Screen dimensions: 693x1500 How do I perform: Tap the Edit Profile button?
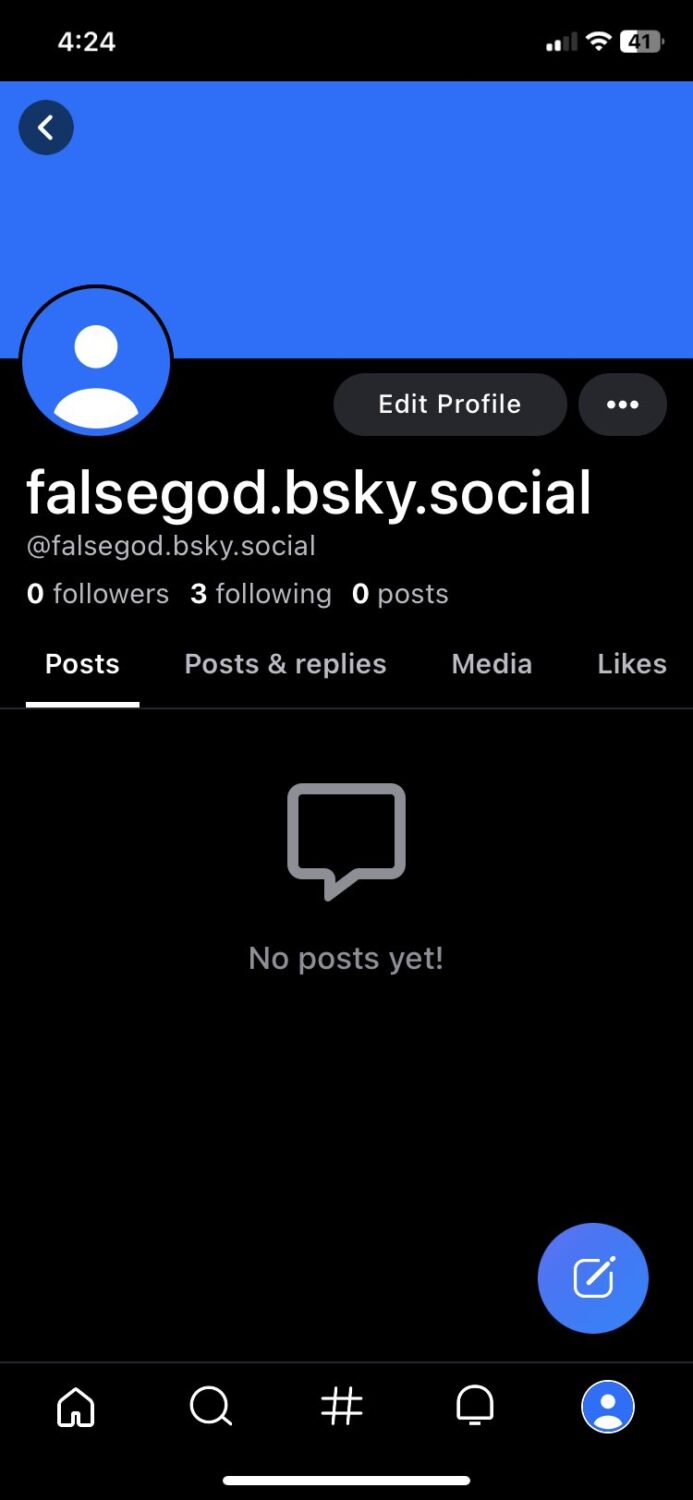450,404
